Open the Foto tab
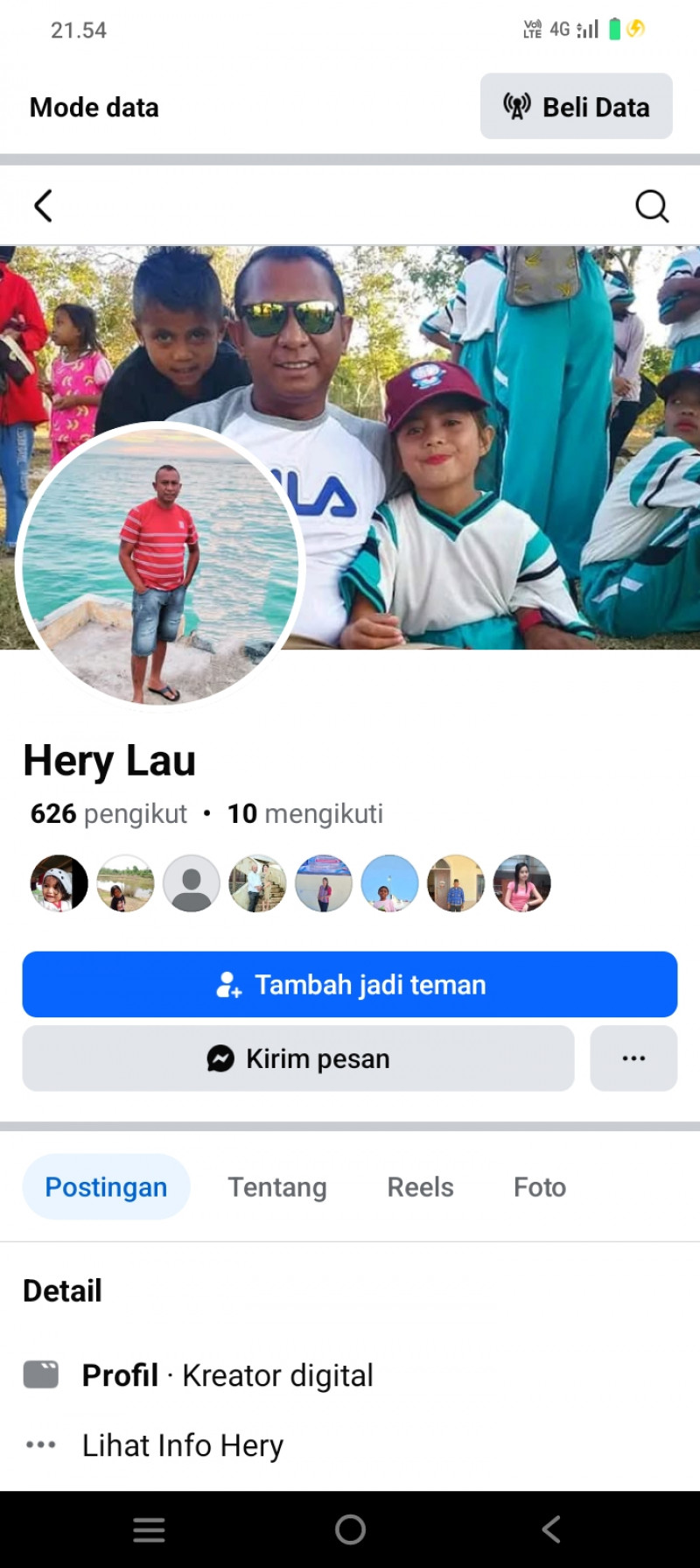The image size is (700, 1568). tap(539, 1187)
